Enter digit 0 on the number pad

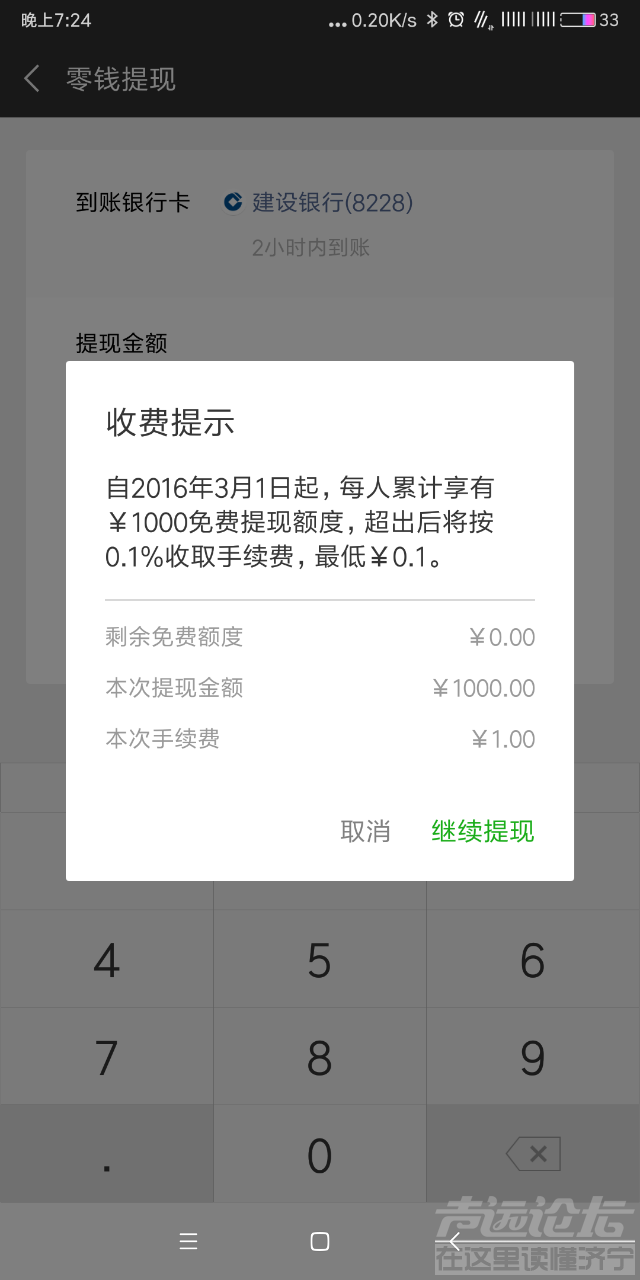(x=319, y=1155)
